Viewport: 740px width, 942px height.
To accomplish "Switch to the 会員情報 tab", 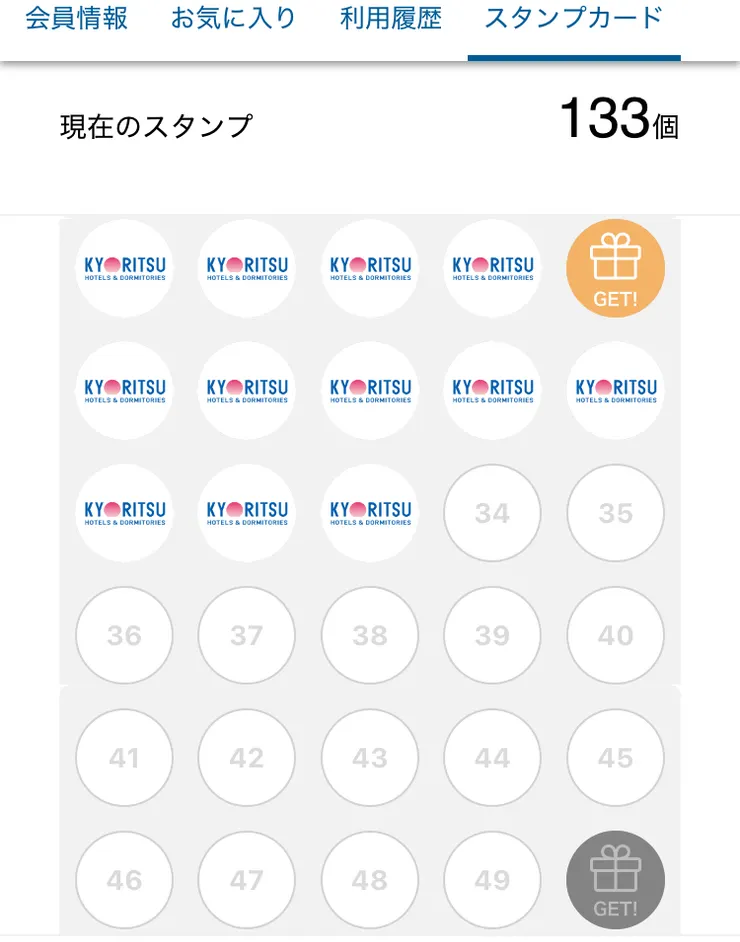I will click(77, 18).
